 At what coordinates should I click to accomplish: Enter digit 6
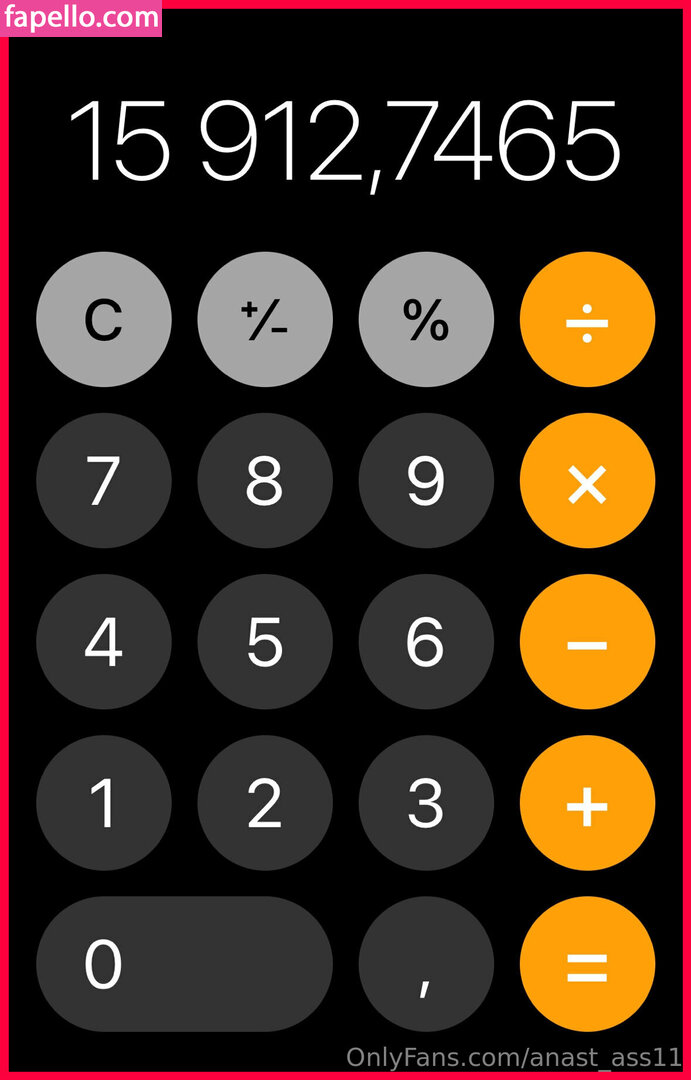point(426,642)
